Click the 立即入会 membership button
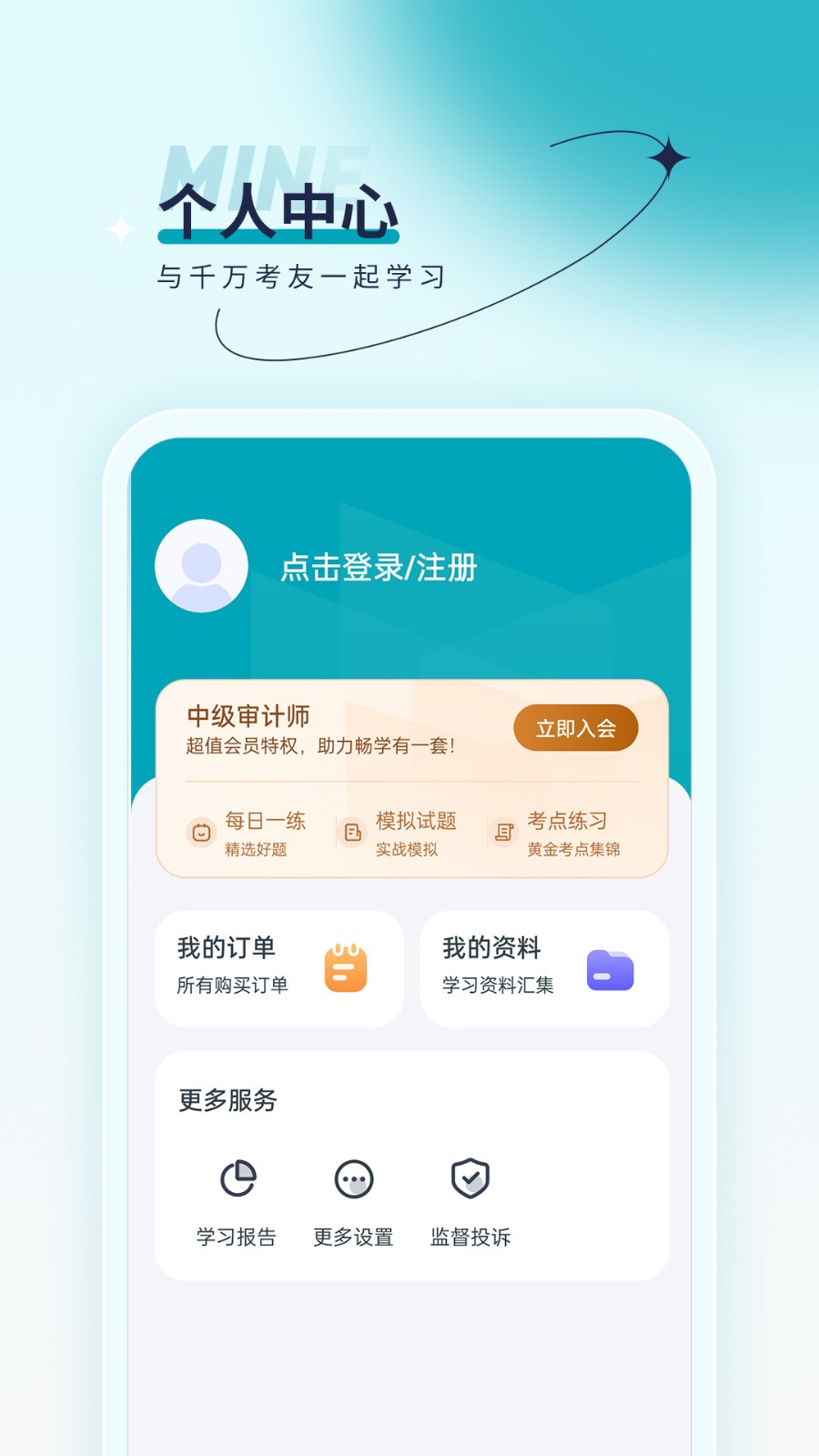The image size is (819, 1456). 576,727
